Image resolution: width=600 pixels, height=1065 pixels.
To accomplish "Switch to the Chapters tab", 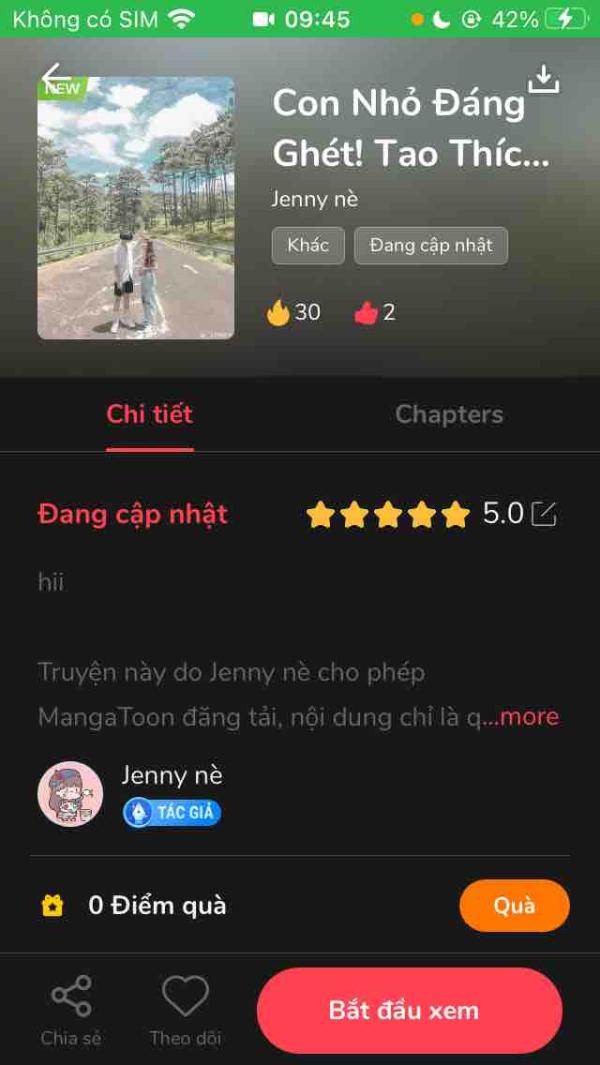I will pos(449,414).
